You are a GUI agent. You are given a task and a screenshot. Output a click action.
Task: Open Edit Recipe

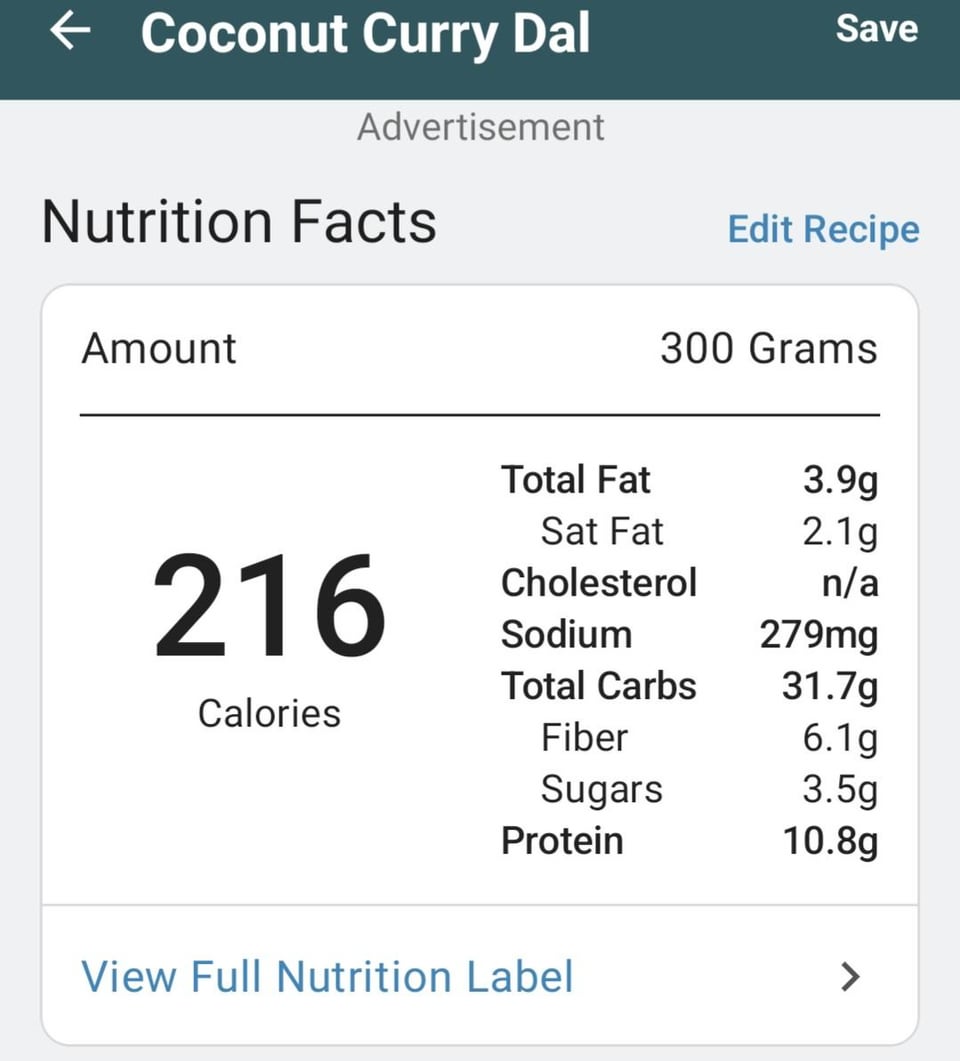pos(823,229)
